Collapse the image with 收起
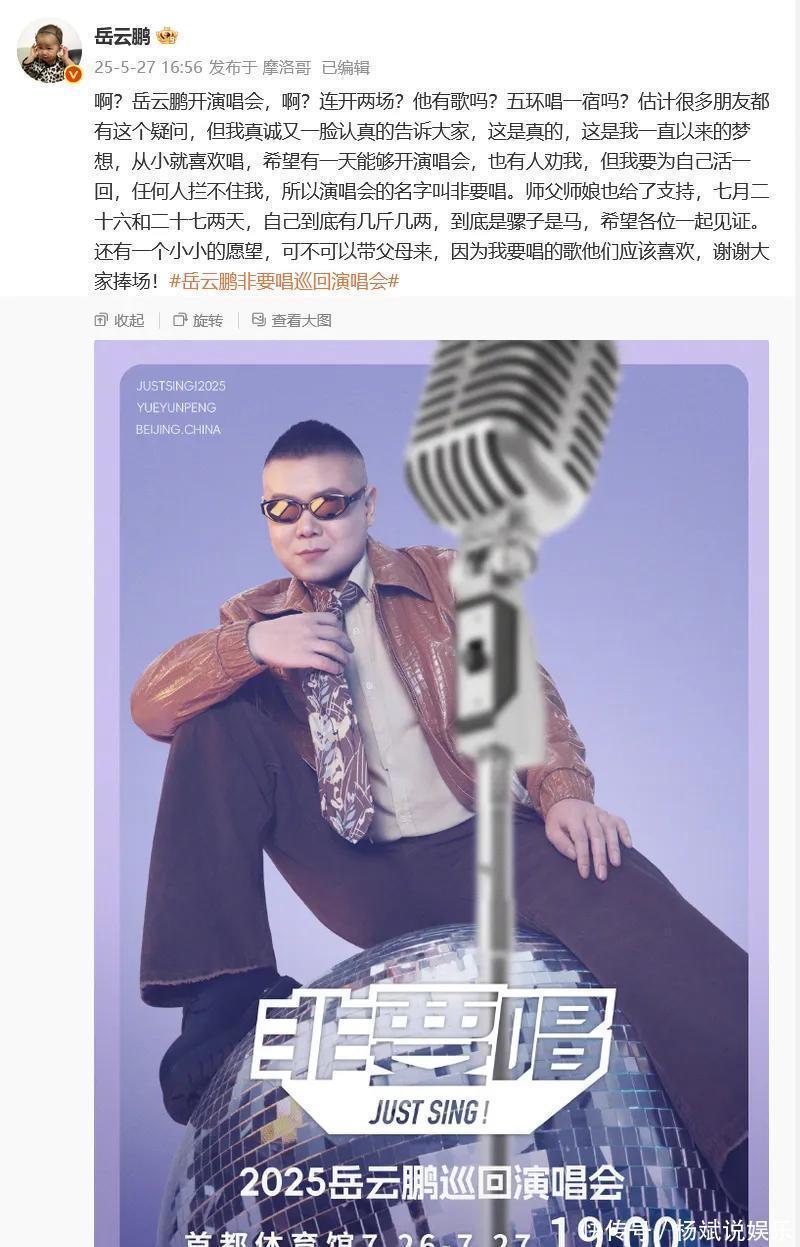Screen dimensions: 800x1247 pyautogui.click(x=120, y=320)
